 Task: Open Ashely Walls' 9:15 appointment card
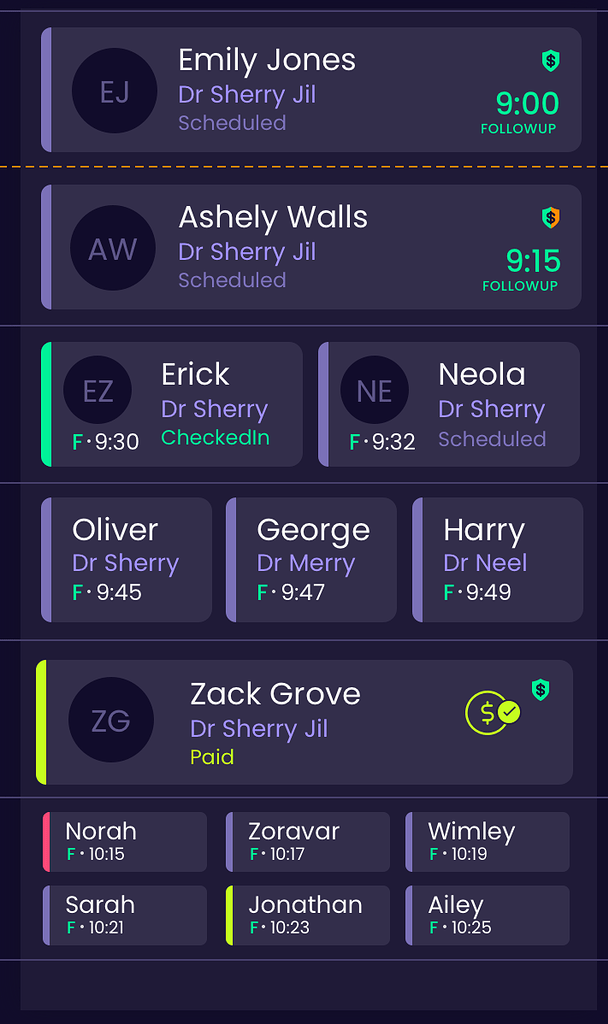point(310,247)
